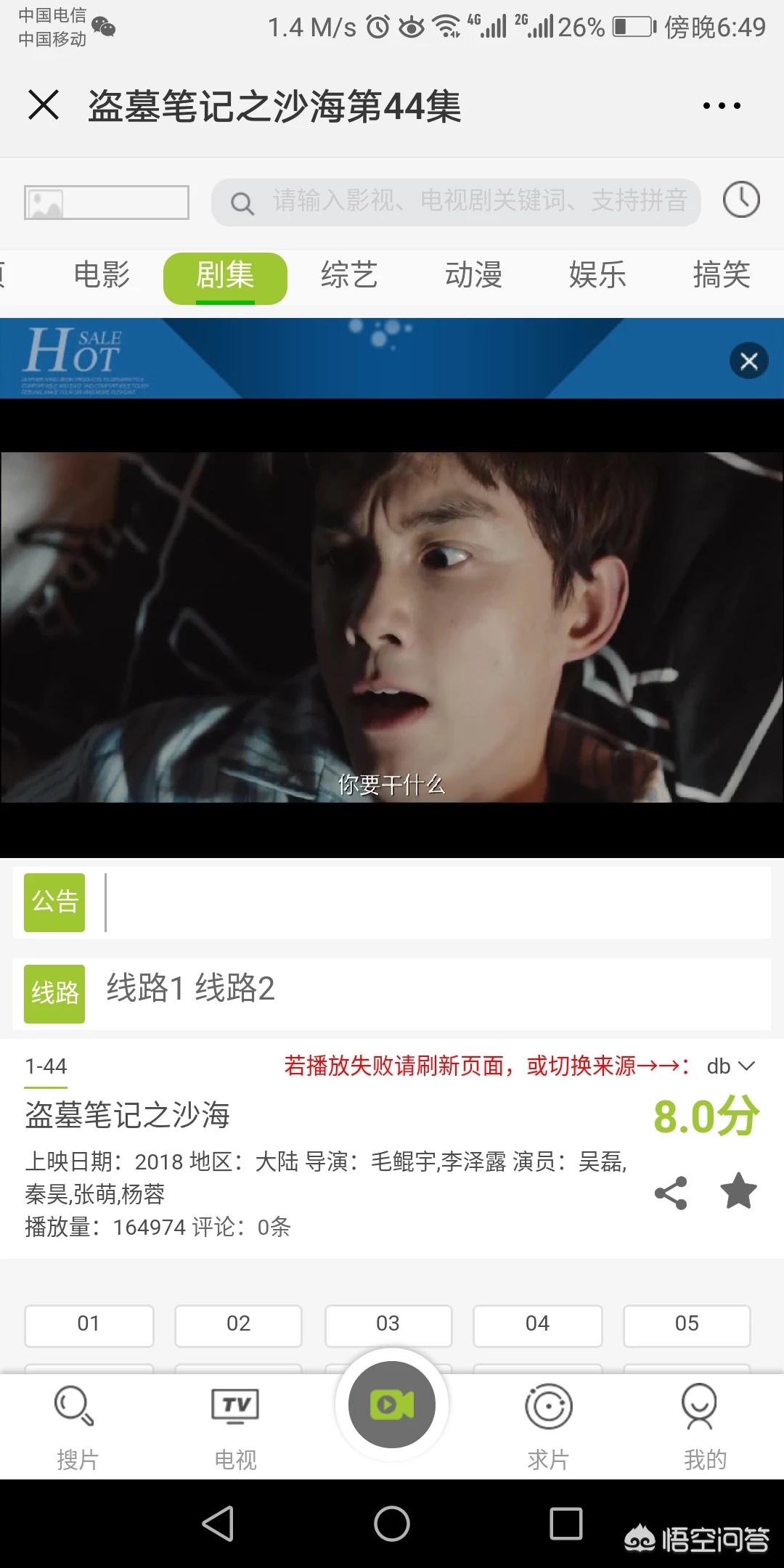The width and height of the screenshot is (784, 1568).
Task: Tap the search keyword input field
Action: point(465,201)
